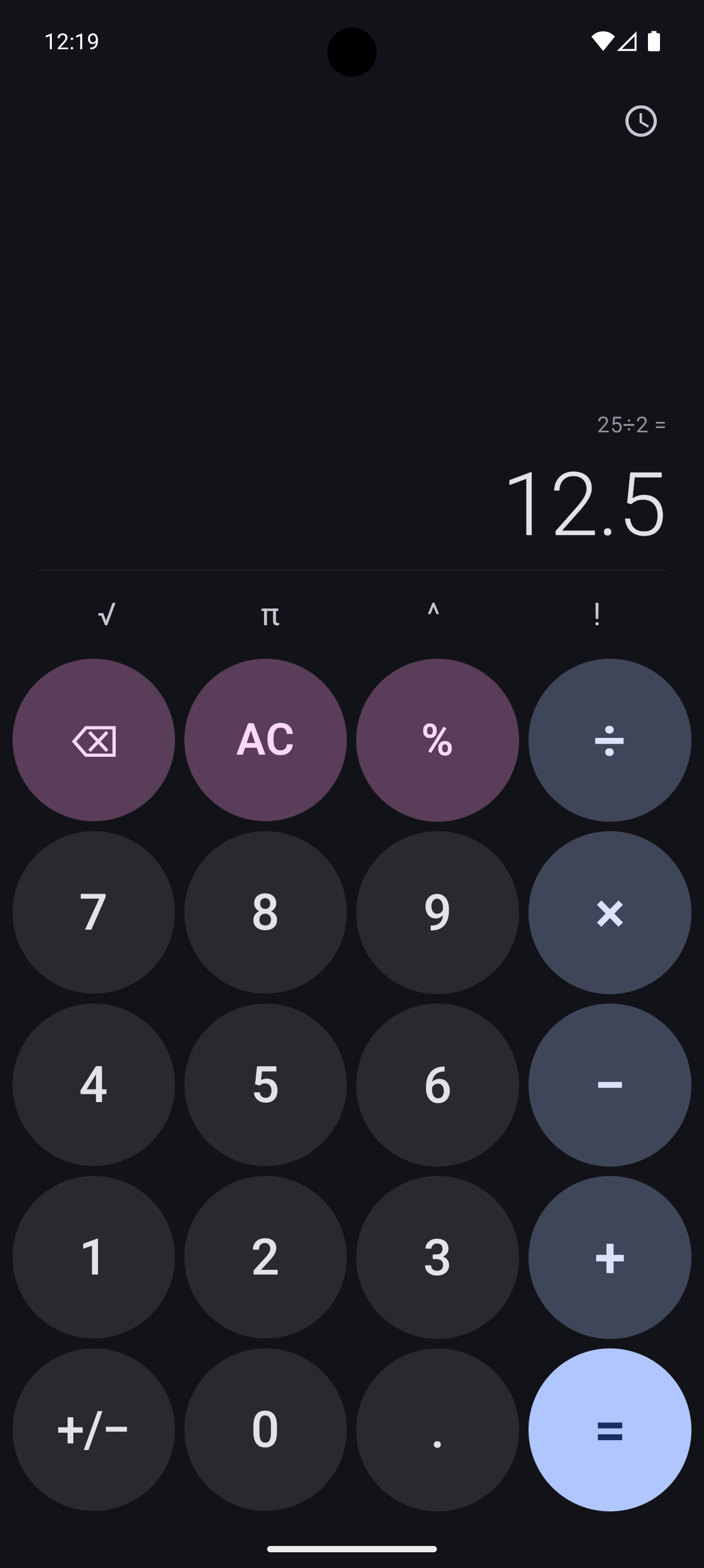Select the division operator
The height and width of the screenshot is (1568, 704).
pyautogui.click(x=609, y=740)
